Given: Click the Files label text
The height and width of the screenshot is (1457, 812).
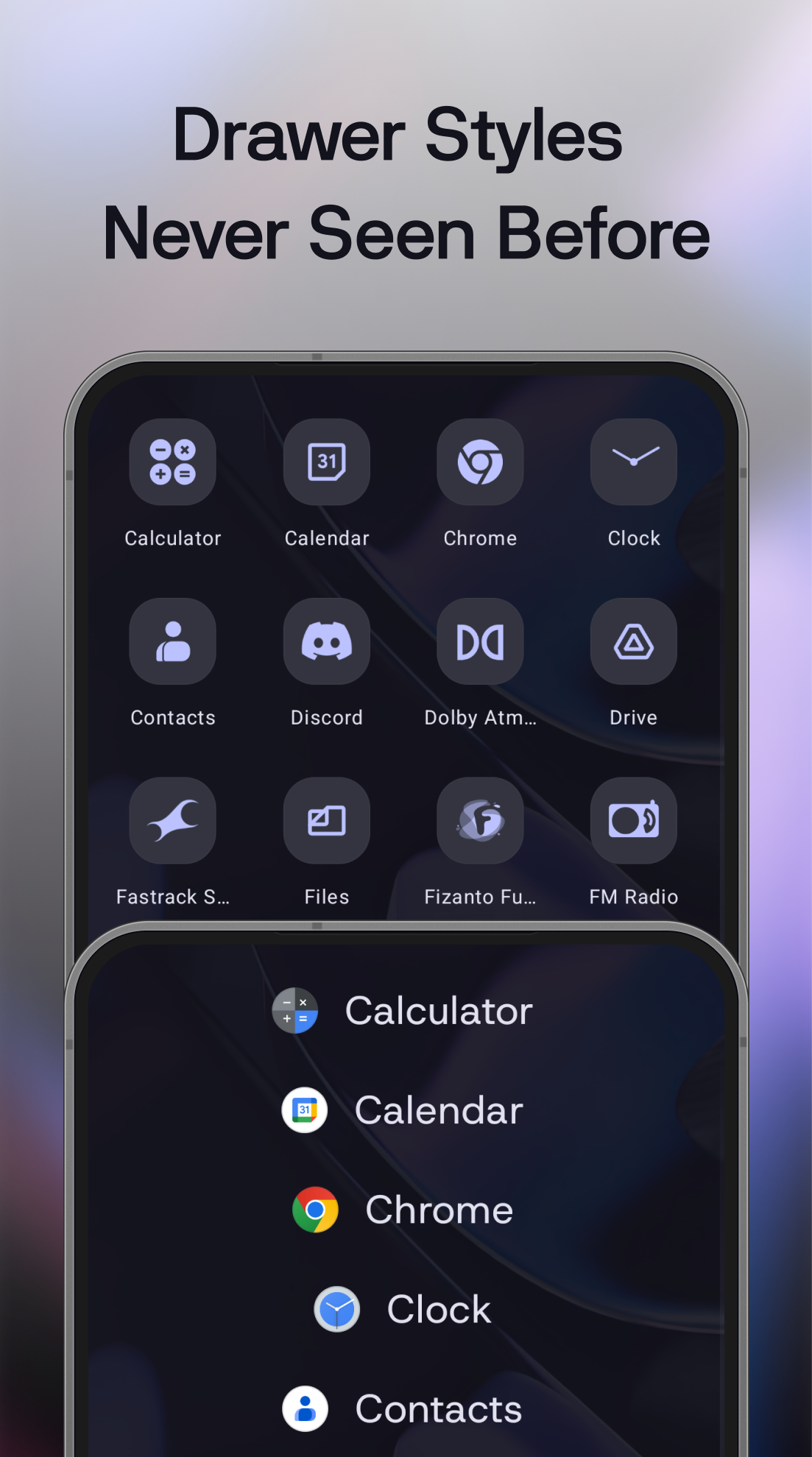Looking at the screenshot, I should pos(326,897).
